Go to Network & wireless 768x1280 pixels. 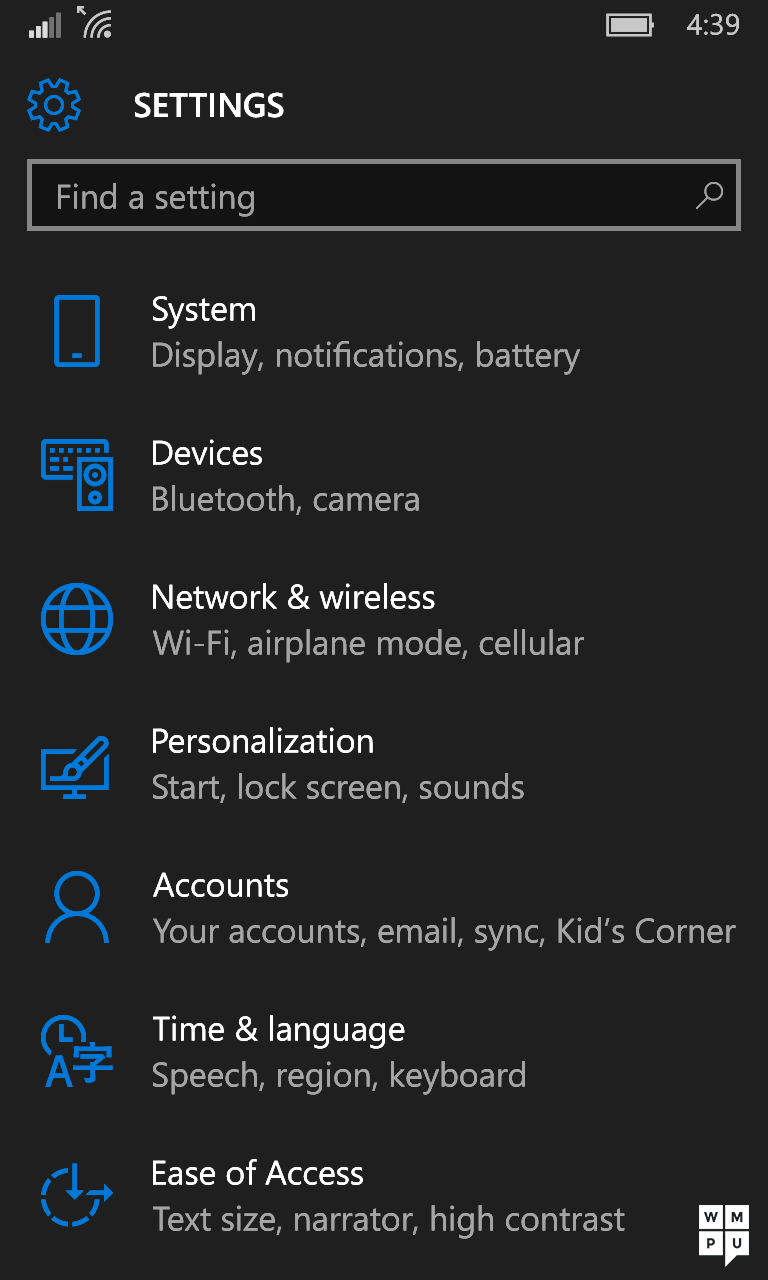384,620
